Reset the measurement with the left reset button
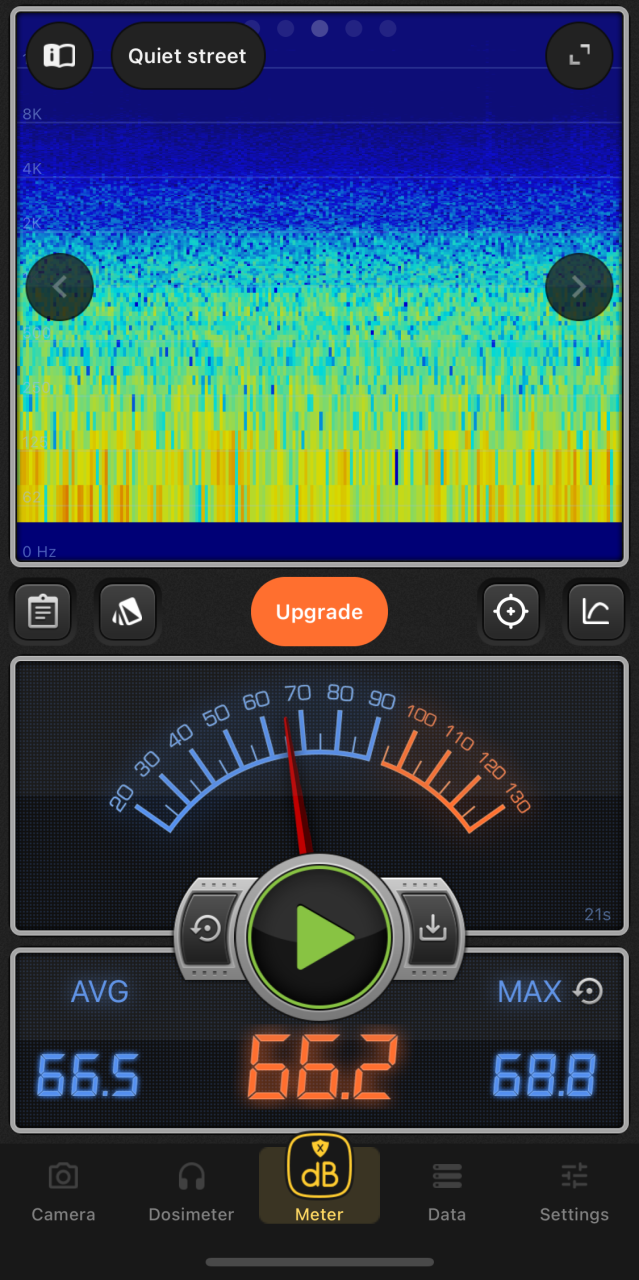Viewport: 639px width, 1280px height. coord(207,929)
